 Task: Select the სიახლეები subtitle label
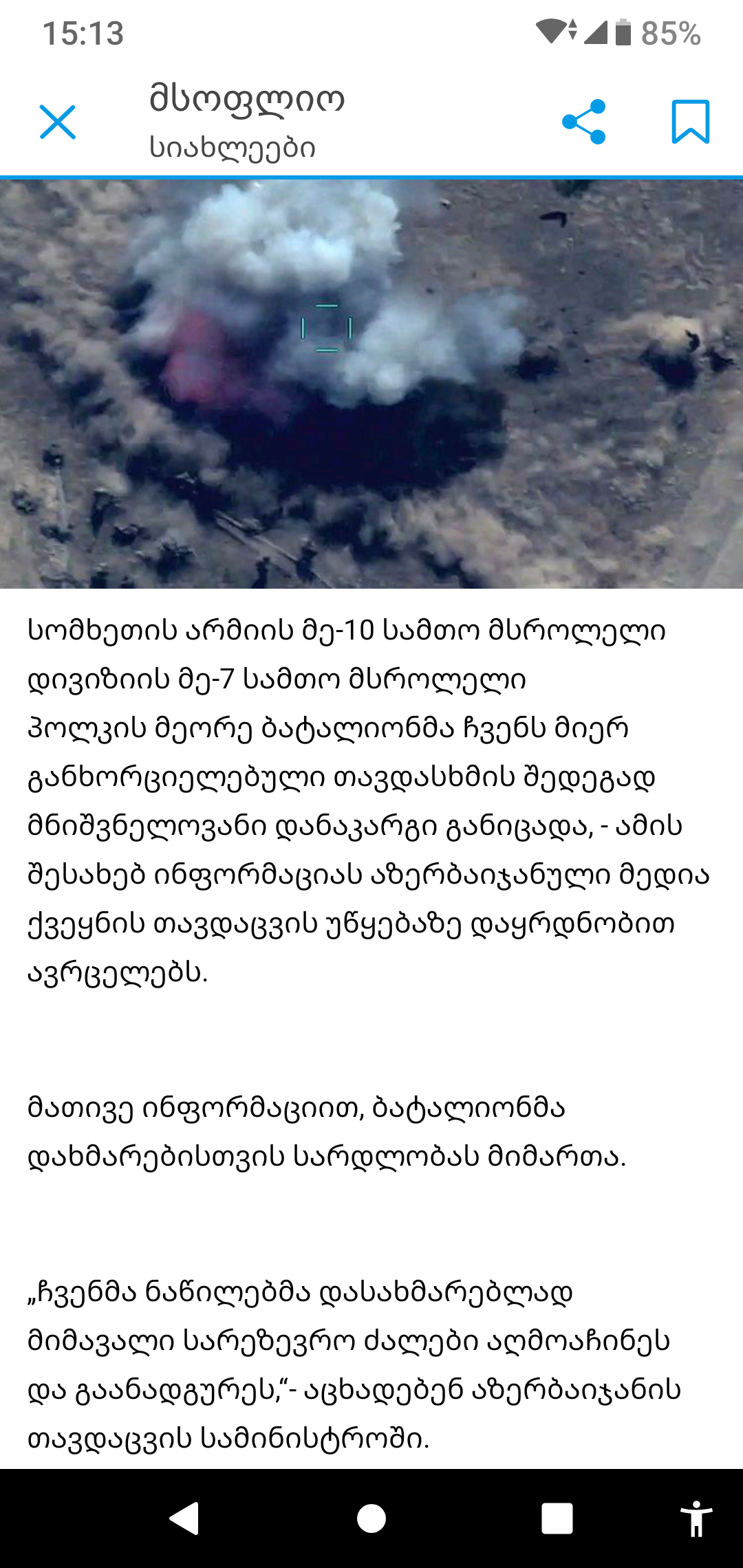pos(230,146)
